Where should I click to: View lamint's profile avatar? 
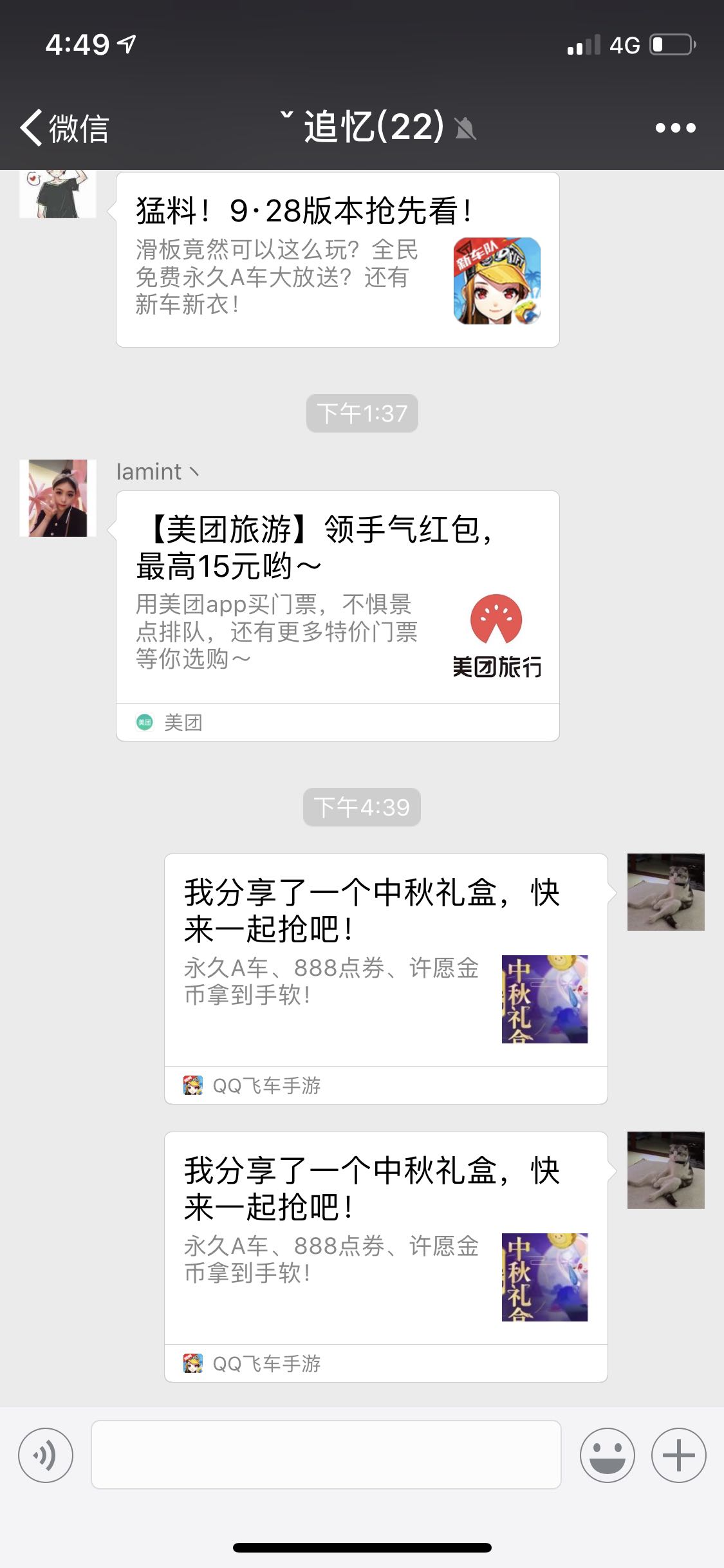(x=58, y=498)
